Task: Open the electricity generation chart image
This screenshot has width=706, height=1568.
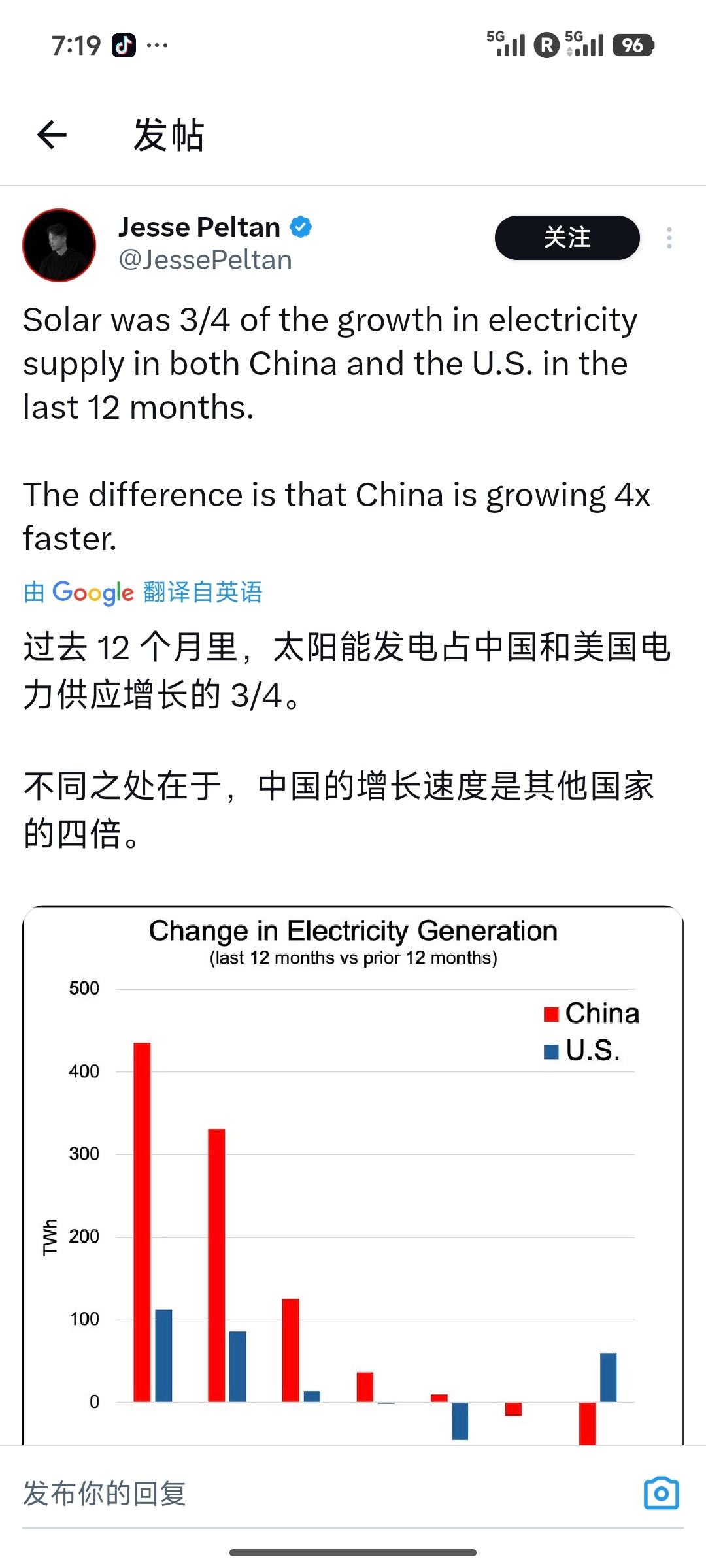Action: pyautogui.click(x=353, y=1176)
